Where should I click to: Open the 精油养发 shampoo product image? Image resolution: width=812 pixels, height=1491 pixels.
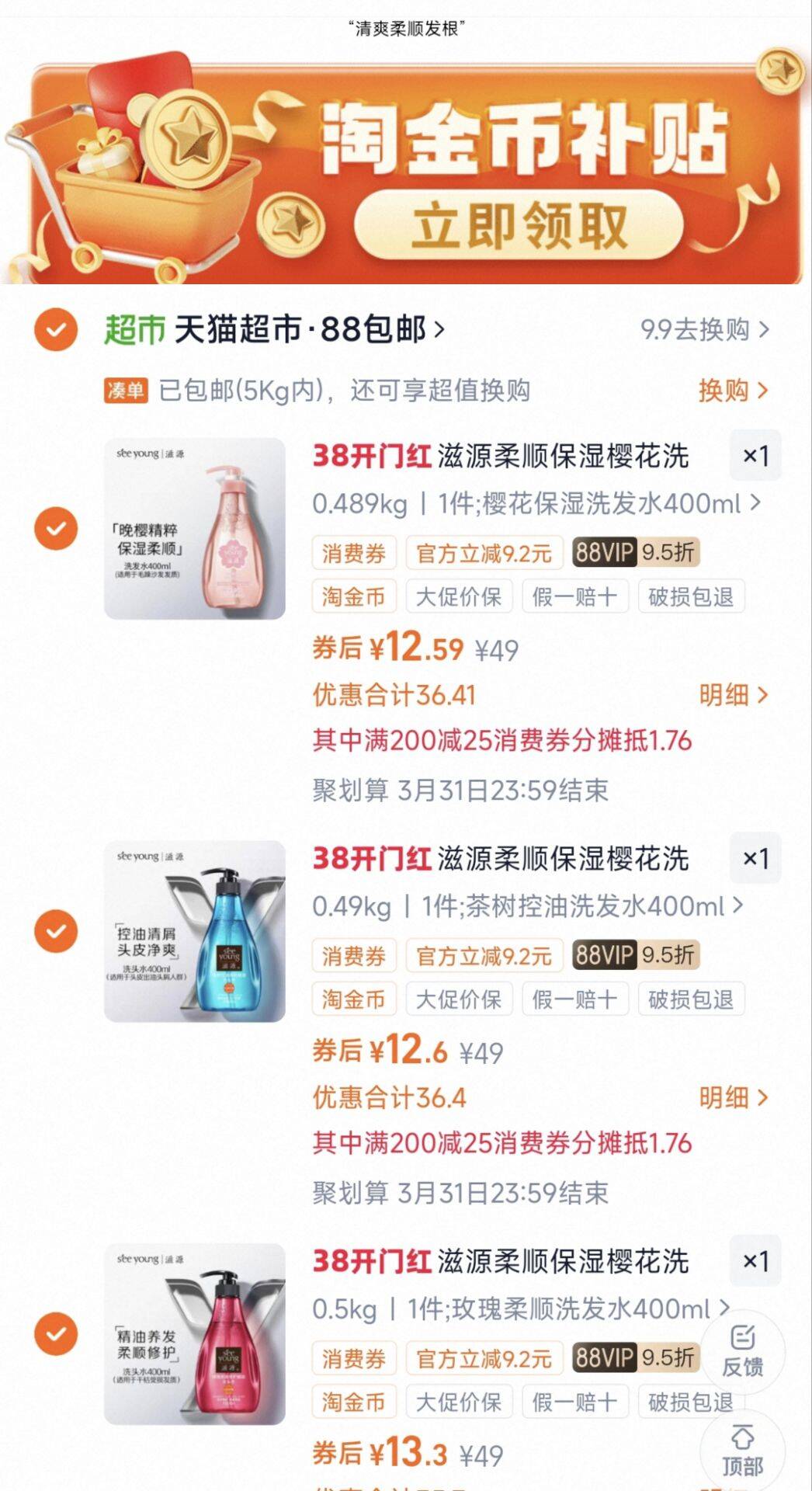point(195,1333)
